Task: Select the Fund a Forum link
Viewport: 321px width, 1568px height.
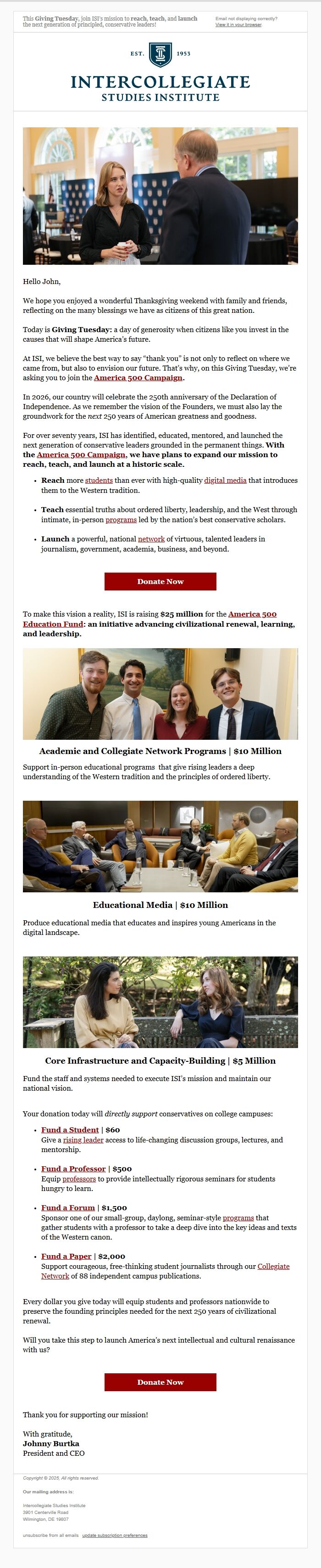Action: tap(67, 1207)
